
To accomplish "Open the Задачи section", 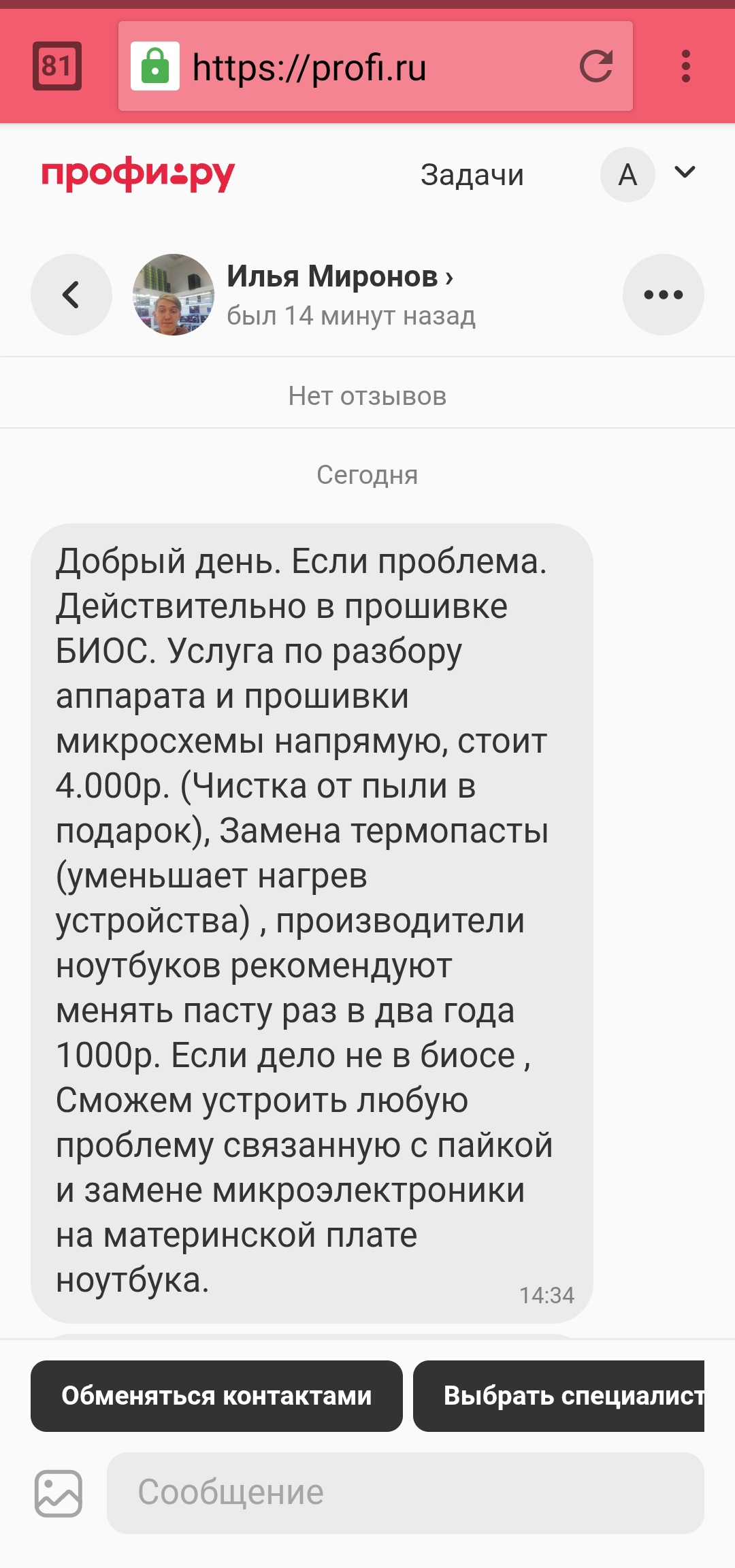I will [x=472, y=175].
